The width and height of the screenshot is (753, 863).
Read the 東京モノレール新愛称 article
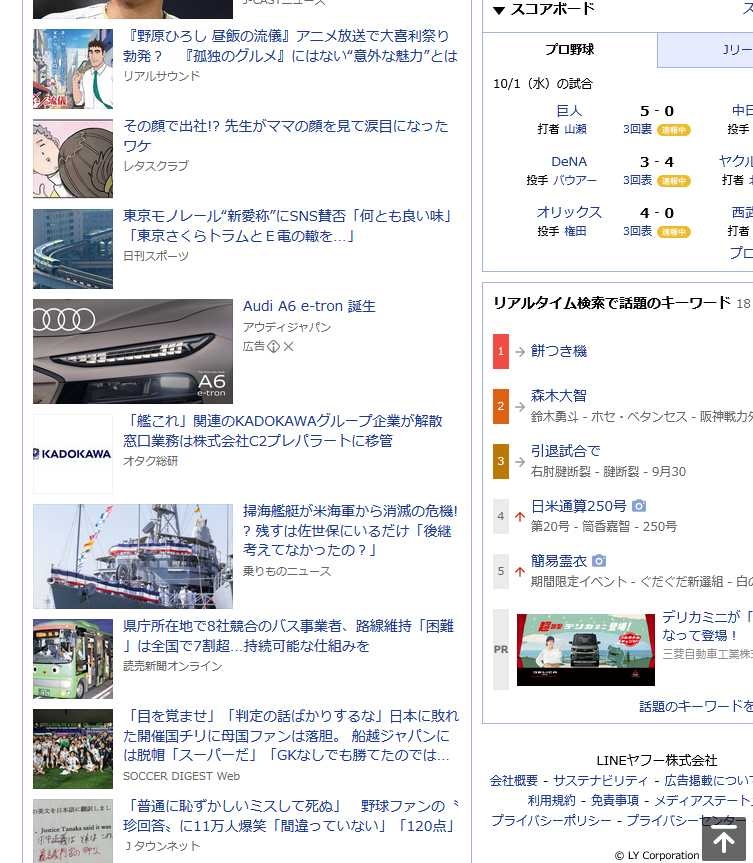pos(288,226)
